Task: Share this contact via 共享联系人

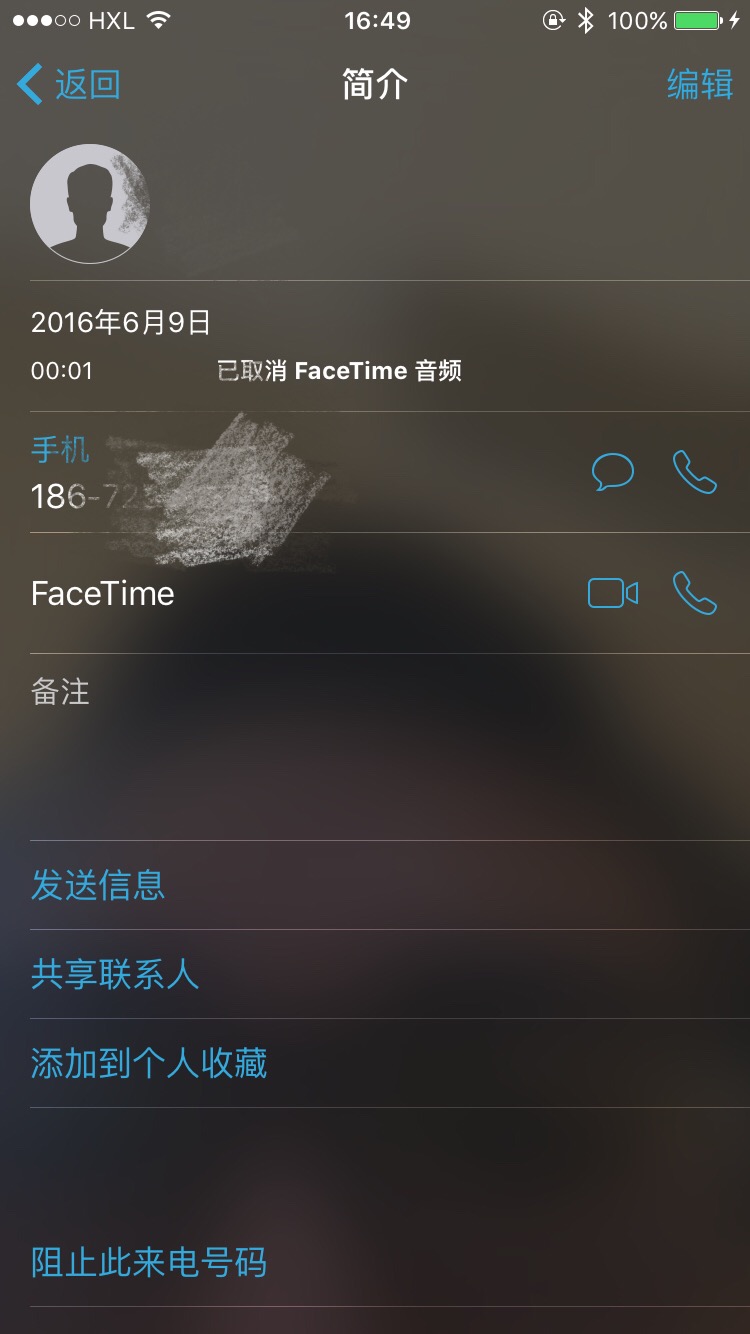Action: click(115, 974)
